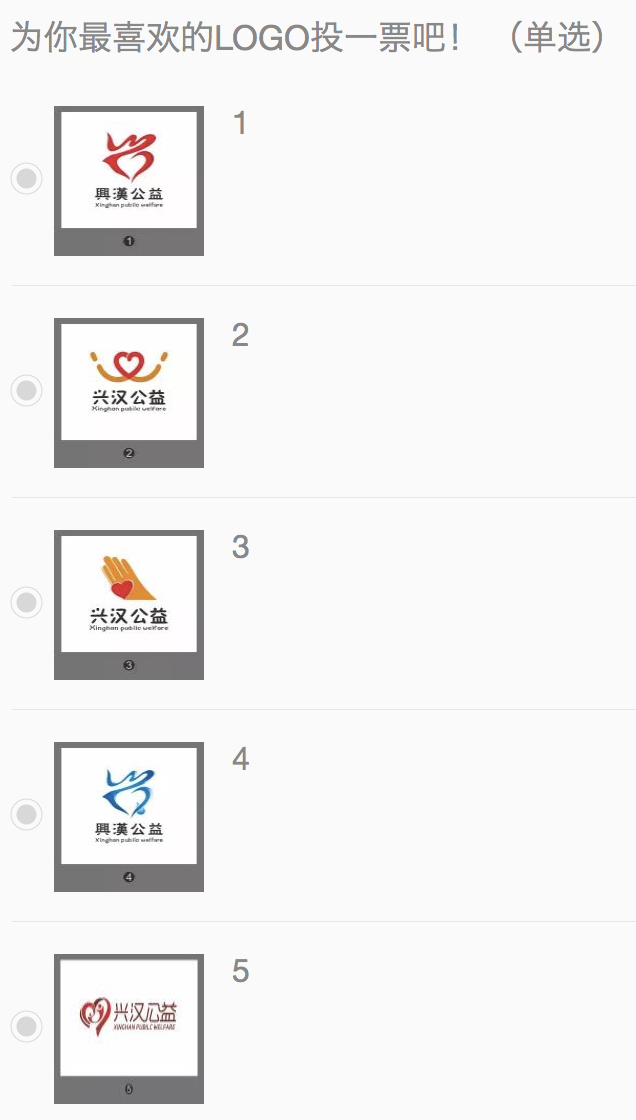Pick the radio button for logo 4
636x1120 pixels.
26,814
